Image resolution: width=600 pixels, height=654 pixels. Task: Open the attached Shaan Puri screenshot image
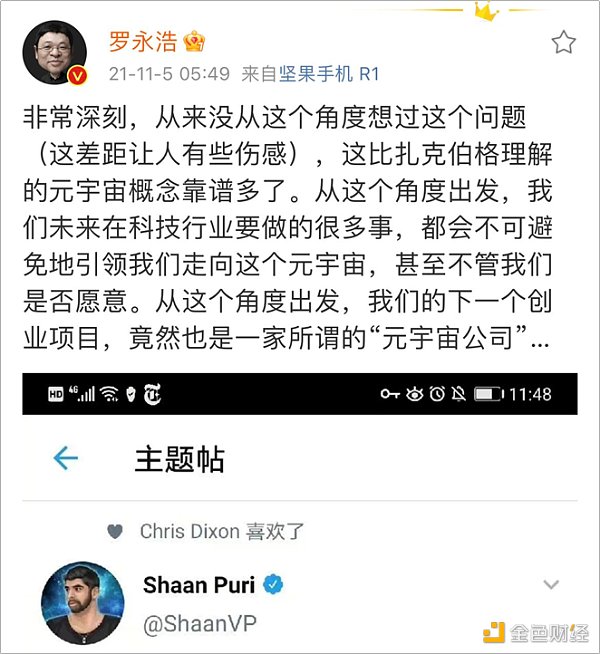(x=300, y=510)
